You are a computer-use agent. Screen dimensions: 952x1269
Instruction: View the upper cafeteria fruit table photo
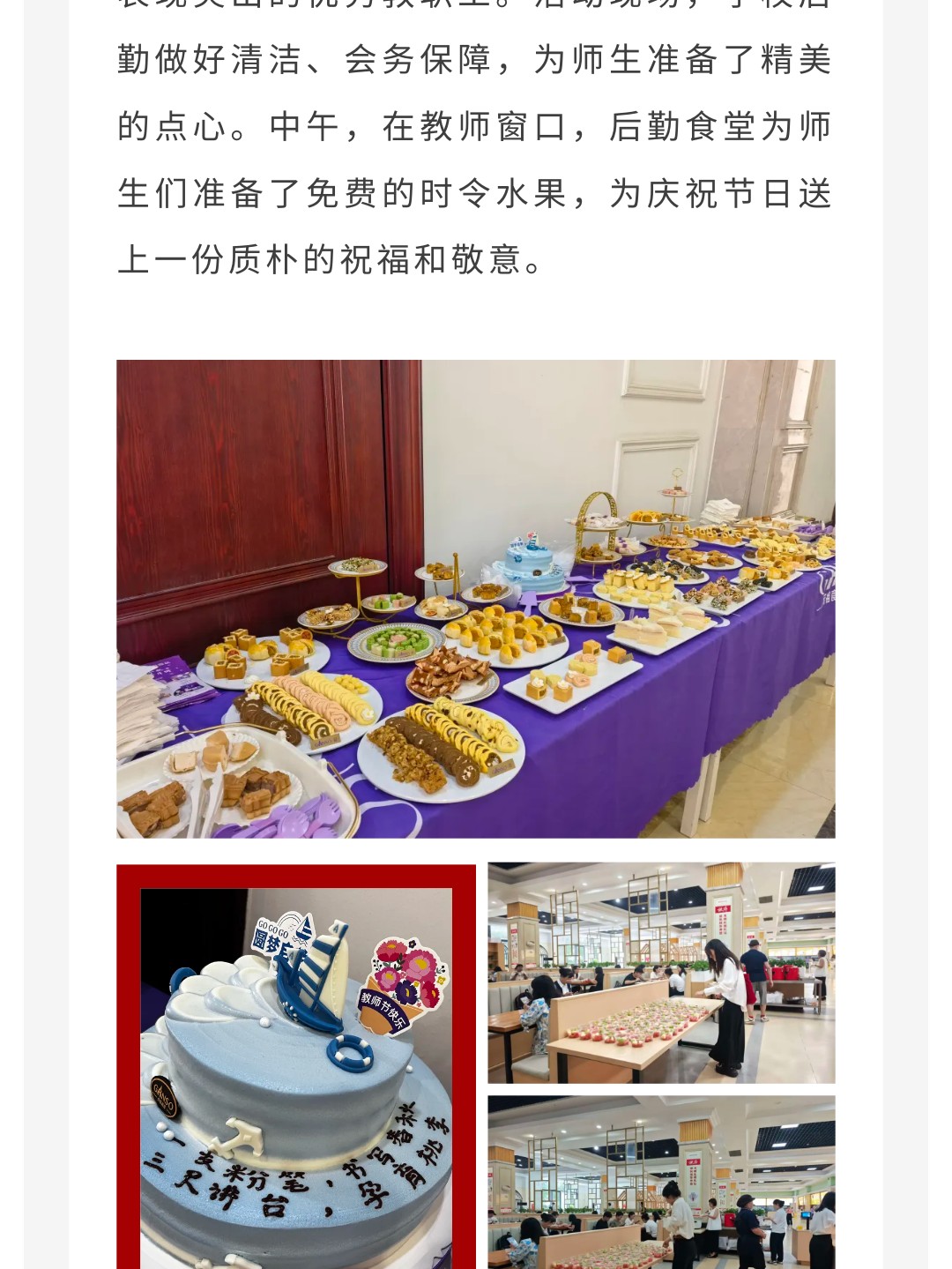tap(661, 973)
